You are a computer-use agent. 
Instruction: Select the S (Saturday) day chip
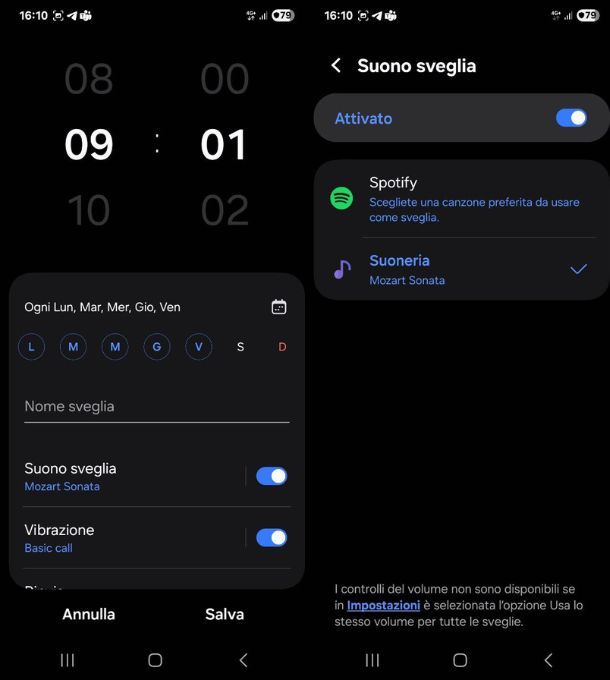pyautogui.click(x=240, y=347)
